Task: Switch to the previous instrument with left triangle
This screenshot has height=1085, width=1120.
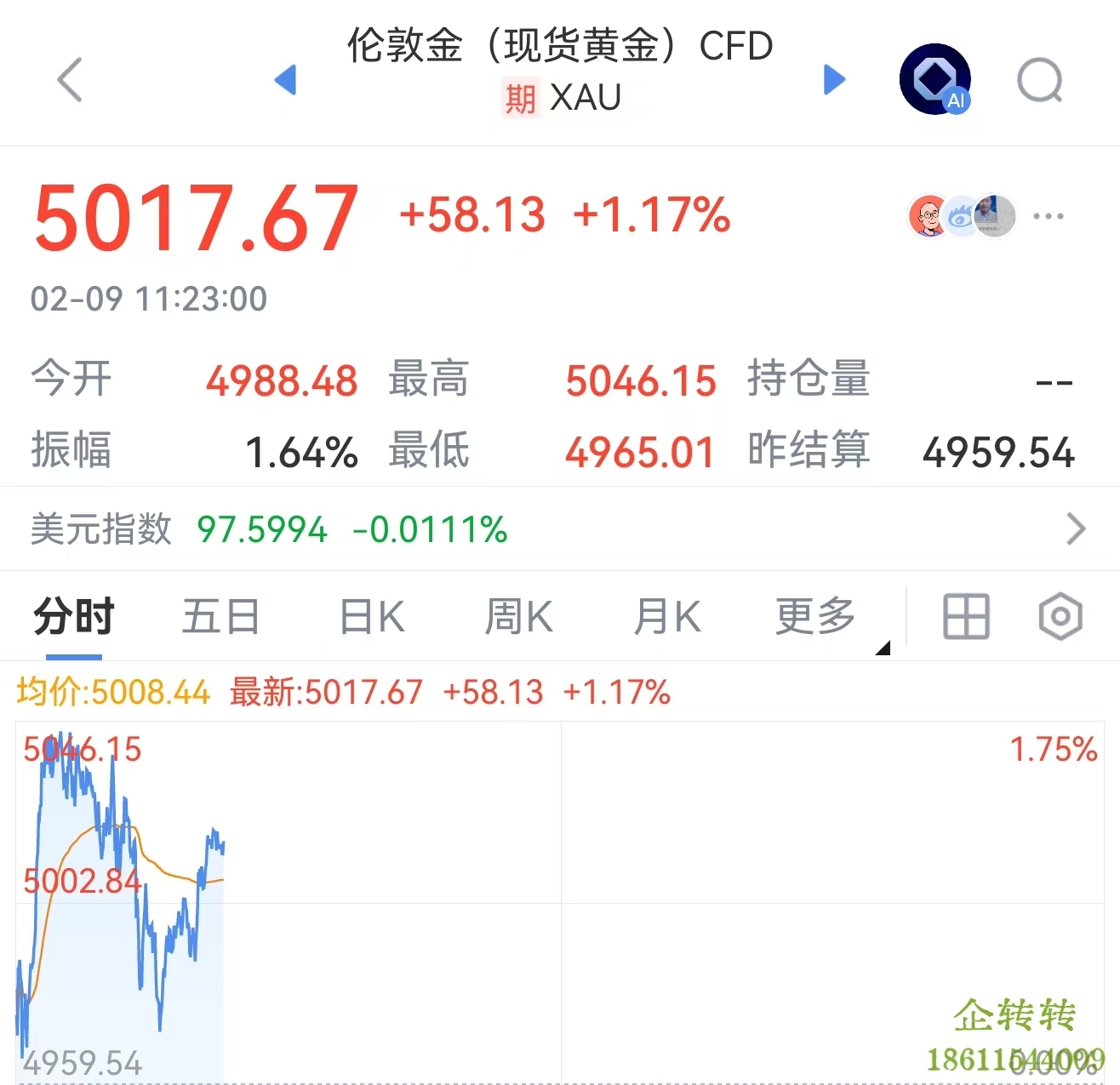Action: tap(286, 80)
